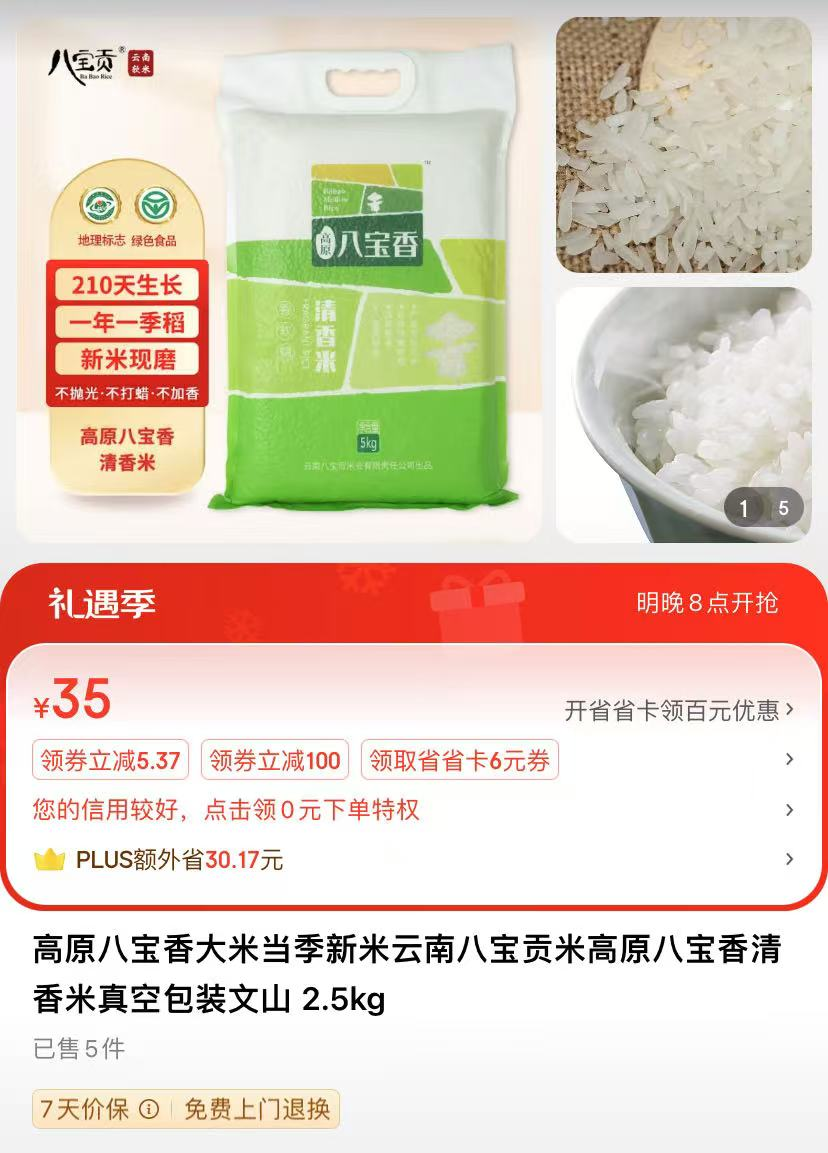
Task: Open the main rice bag product image
Action: pos(278,280)
